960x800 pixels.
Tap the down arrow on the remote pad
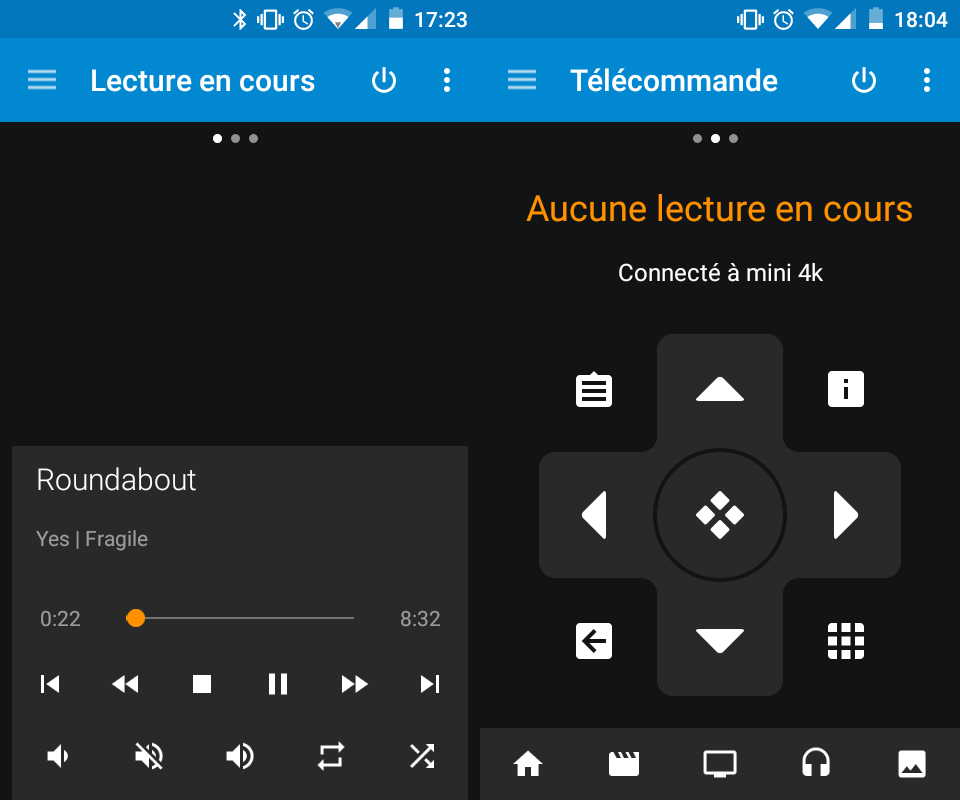720,640
